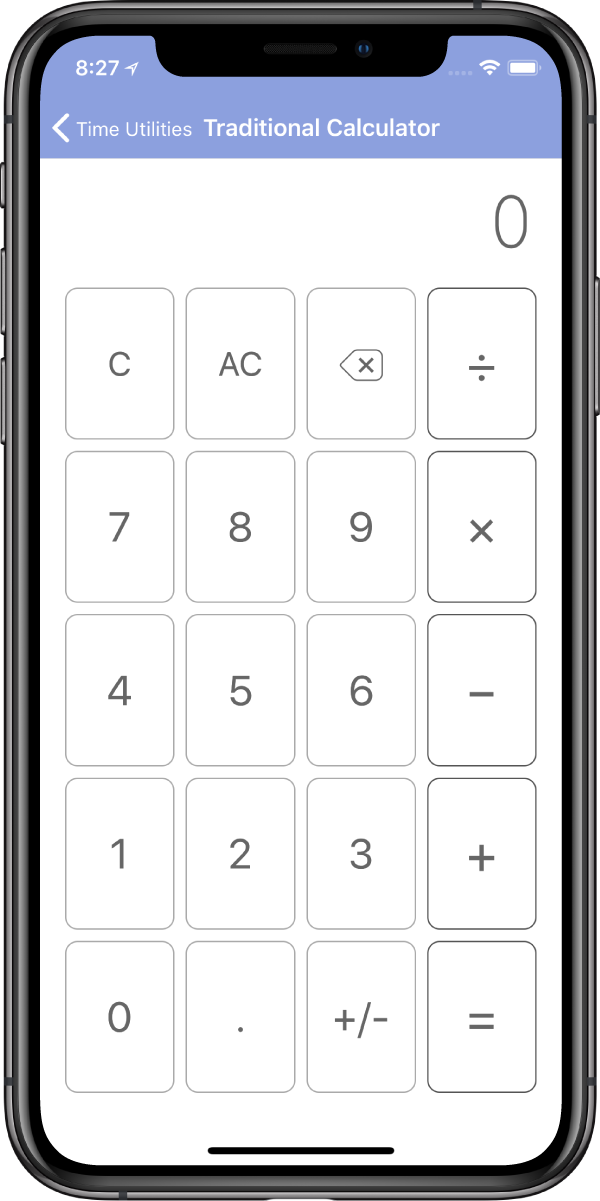Select the divide operator

481,364
